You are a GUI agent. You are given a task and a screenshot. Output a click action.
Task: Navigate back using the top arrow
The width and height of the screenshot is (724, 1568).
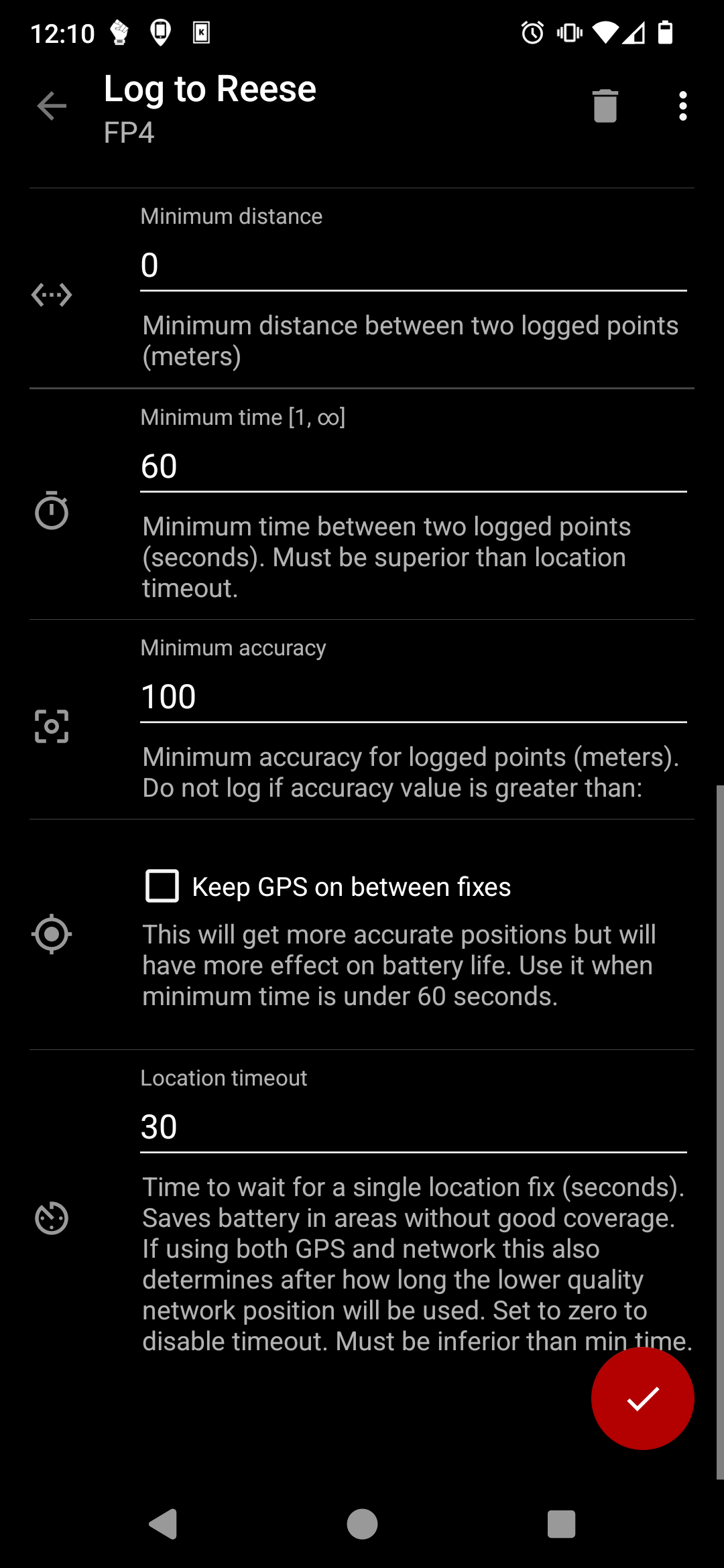51,105
